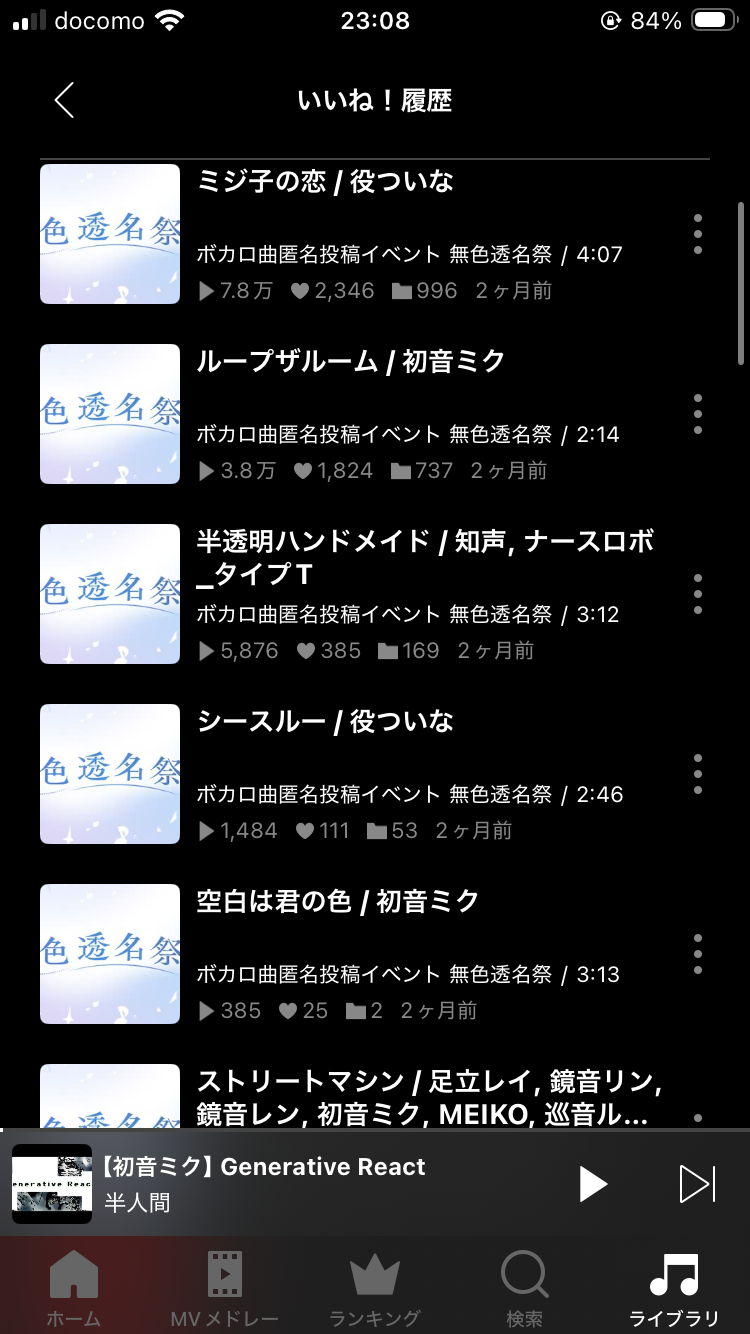Skip to the next track
Viewport: 750px width, 1334px height.
click(697, 1184)
